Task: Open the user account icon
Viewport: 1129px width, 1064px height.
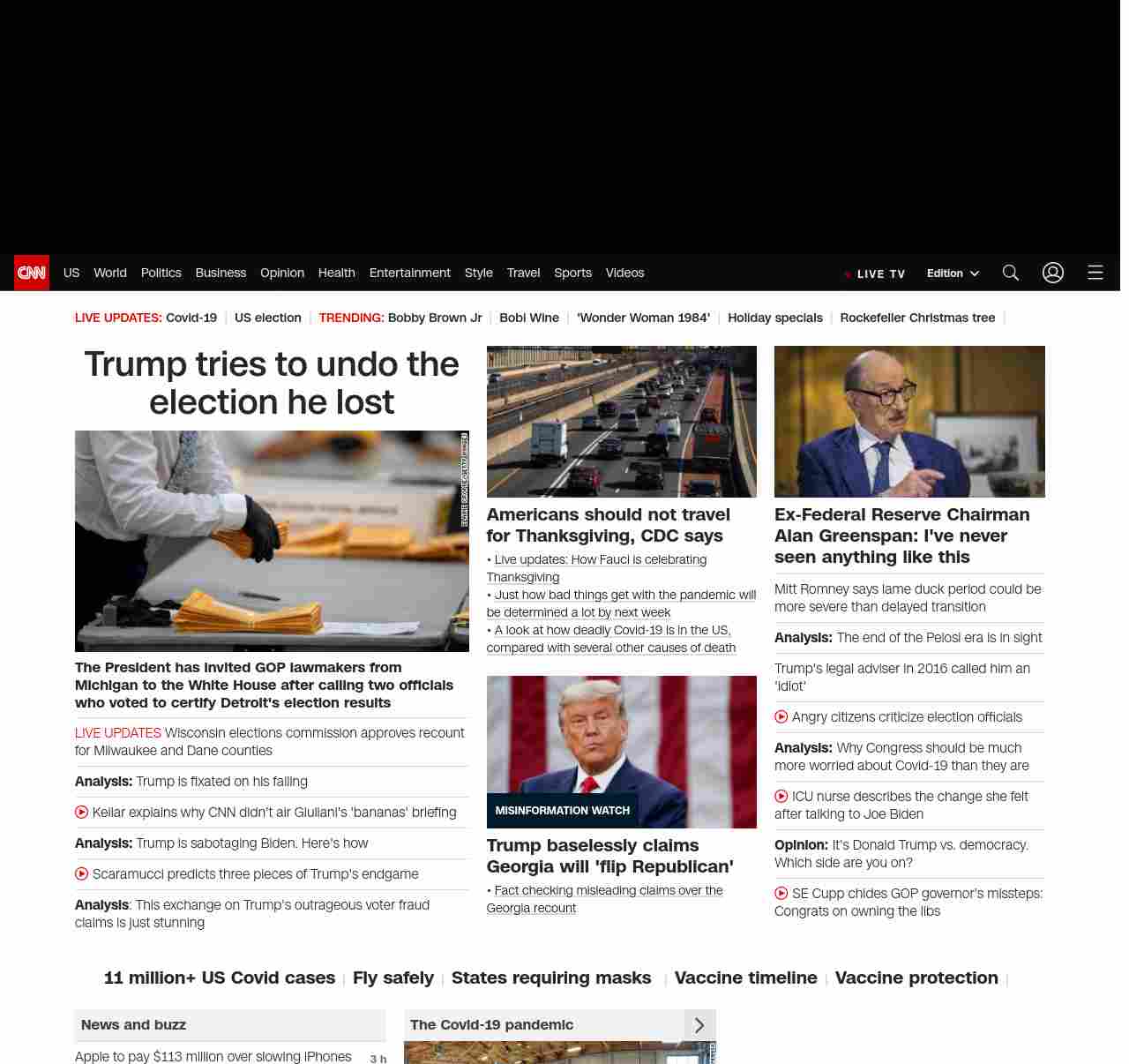Action: click(x=1052, y=273)
